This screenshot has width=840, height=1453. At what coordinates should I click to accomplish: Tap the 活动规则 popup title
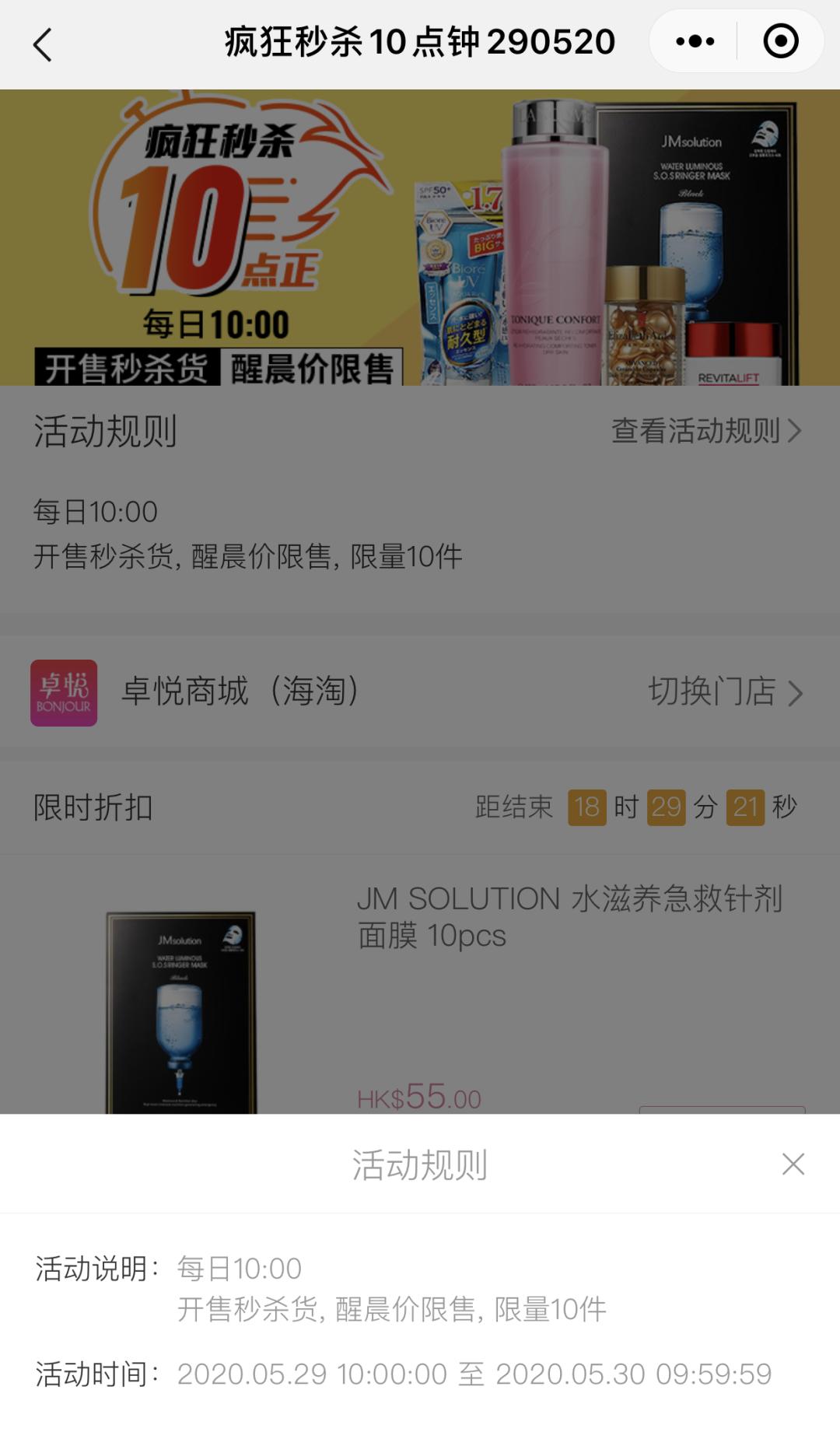[x=420, y=1164]
